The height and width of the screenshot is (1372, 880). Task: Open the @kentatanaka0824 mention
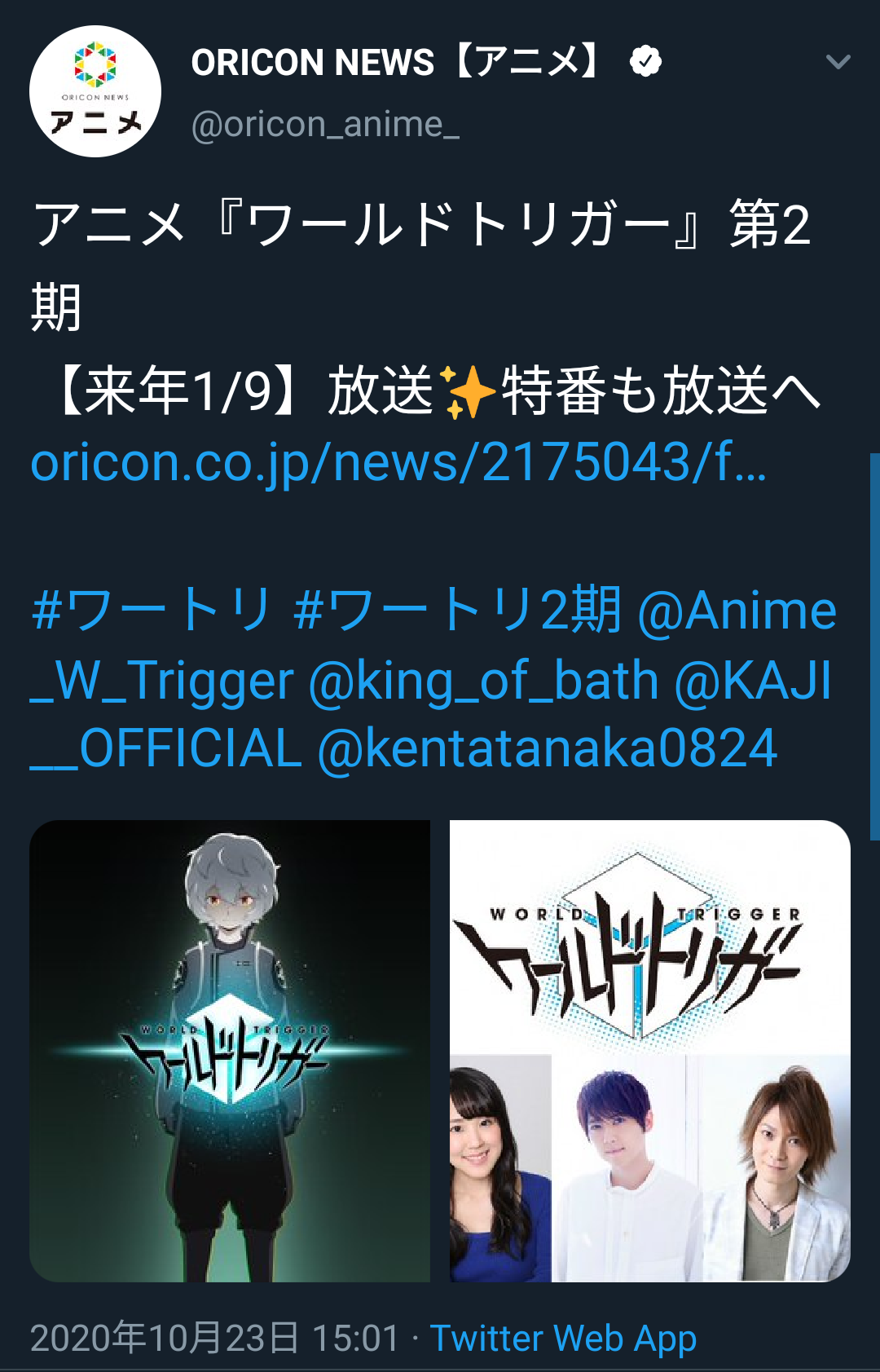coord(547,748)
